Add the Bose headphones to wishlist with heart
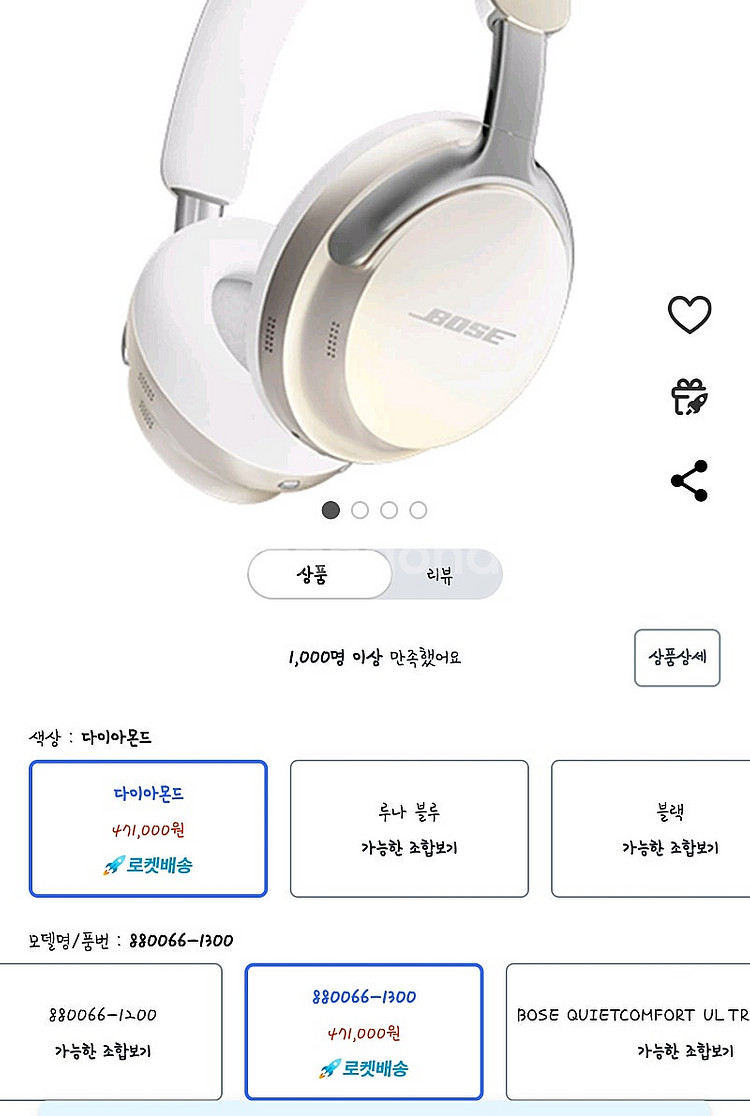Viewport: 750px width, 1116px height. (x=689, y=315)
